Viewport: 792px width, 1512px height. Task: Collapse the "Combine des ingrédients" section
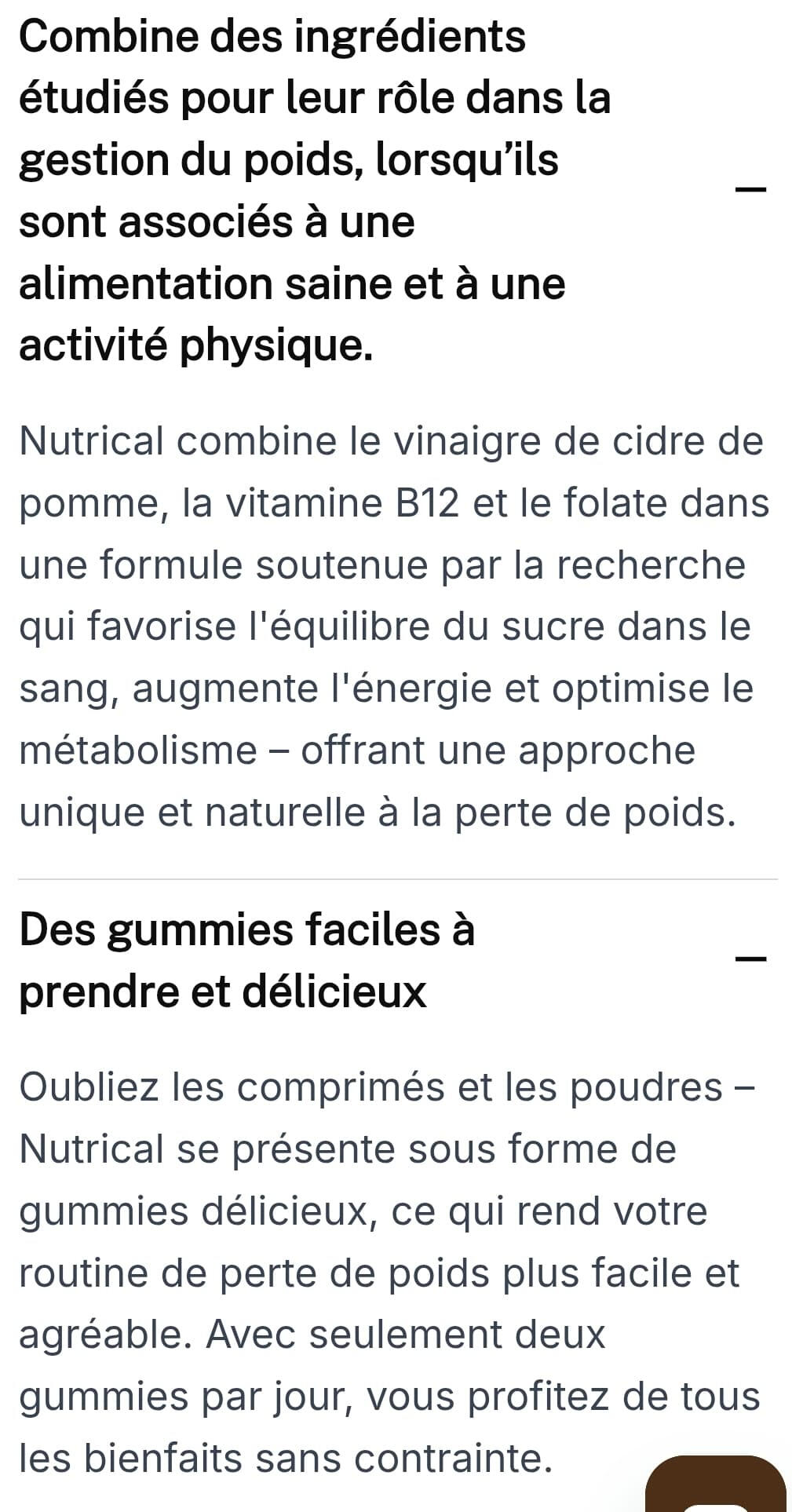click(750, 189)
